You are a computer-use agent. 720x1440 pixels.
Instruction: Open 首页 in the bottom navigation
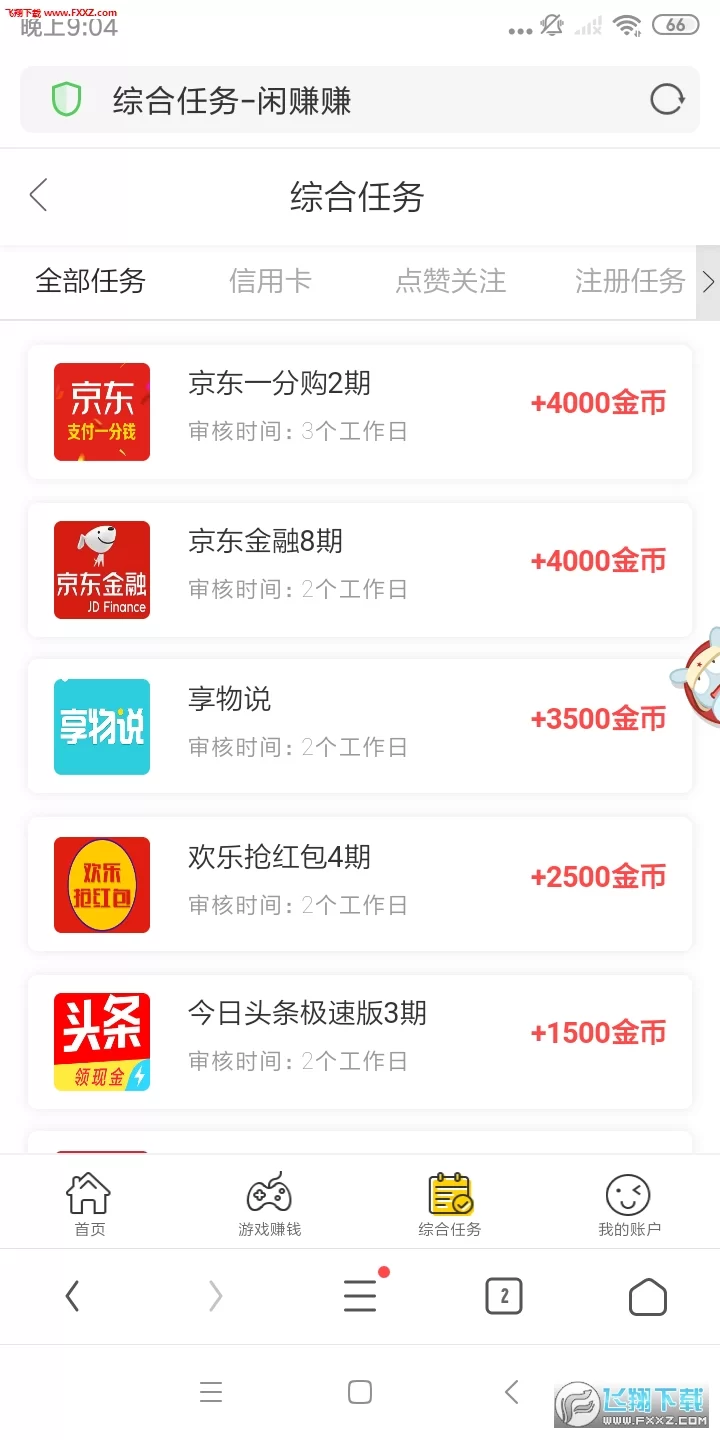[89, 1202]
